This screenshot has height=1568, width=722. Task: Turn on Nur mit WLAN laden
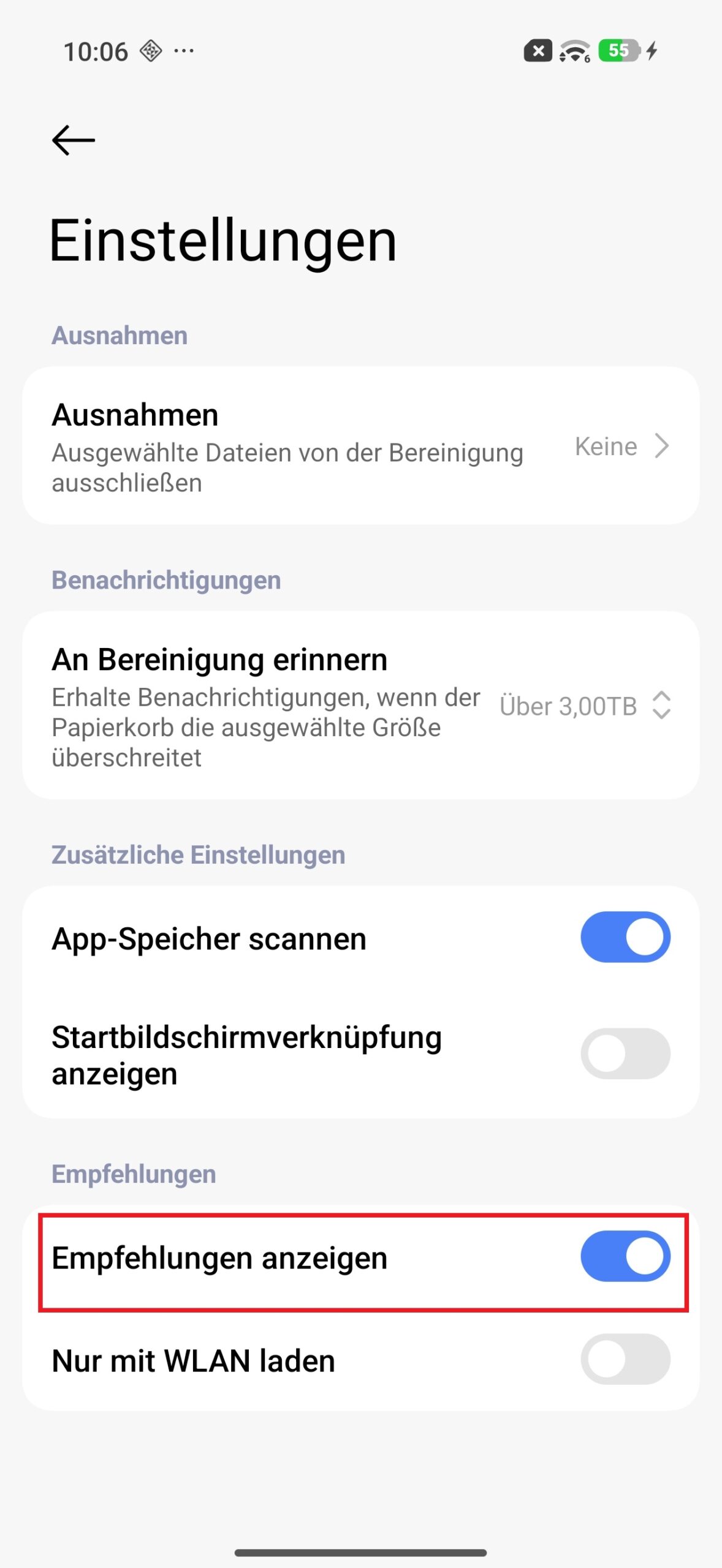pos(625,1360)
